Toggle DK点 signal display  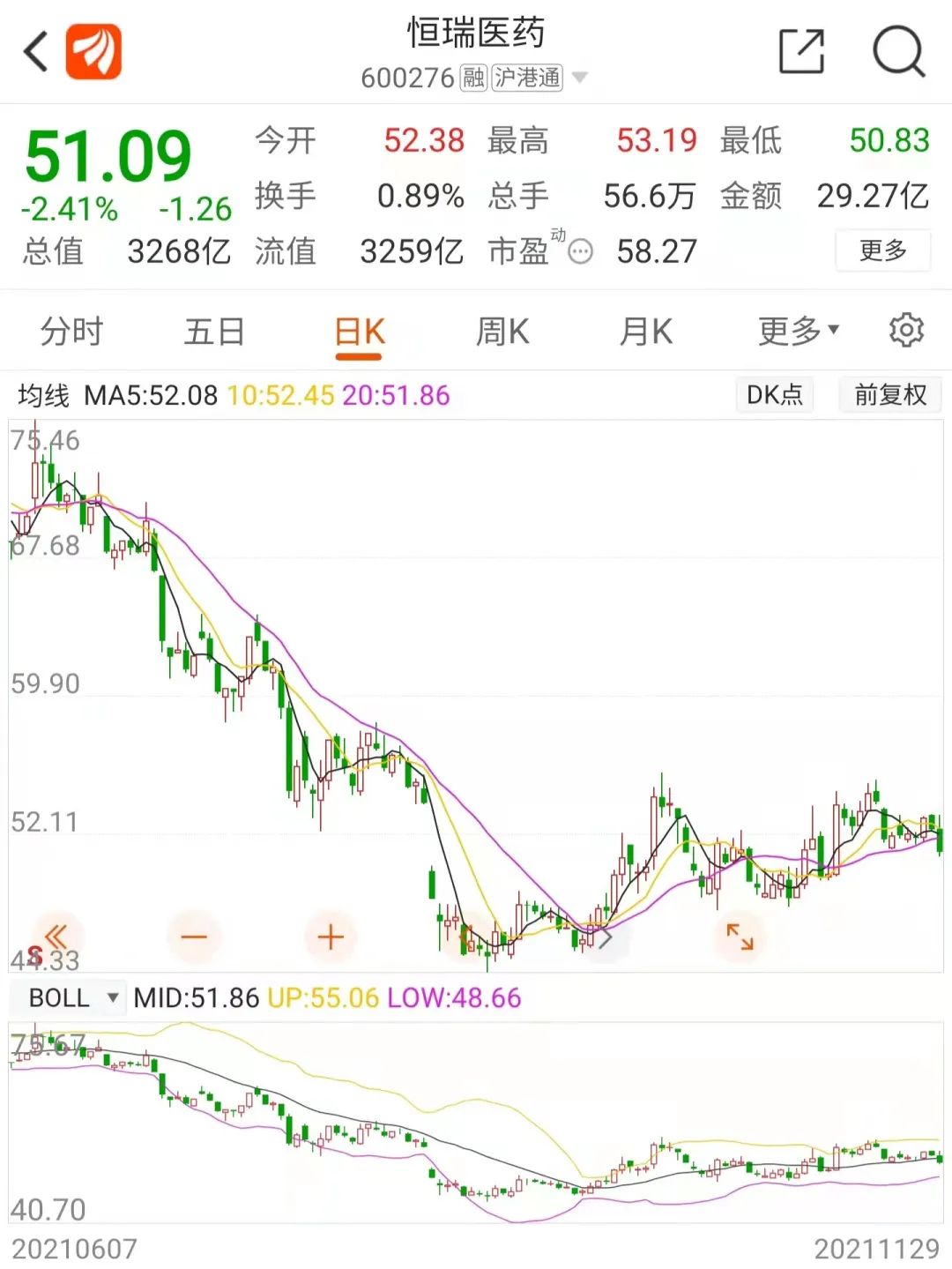[x=774, y=395]
